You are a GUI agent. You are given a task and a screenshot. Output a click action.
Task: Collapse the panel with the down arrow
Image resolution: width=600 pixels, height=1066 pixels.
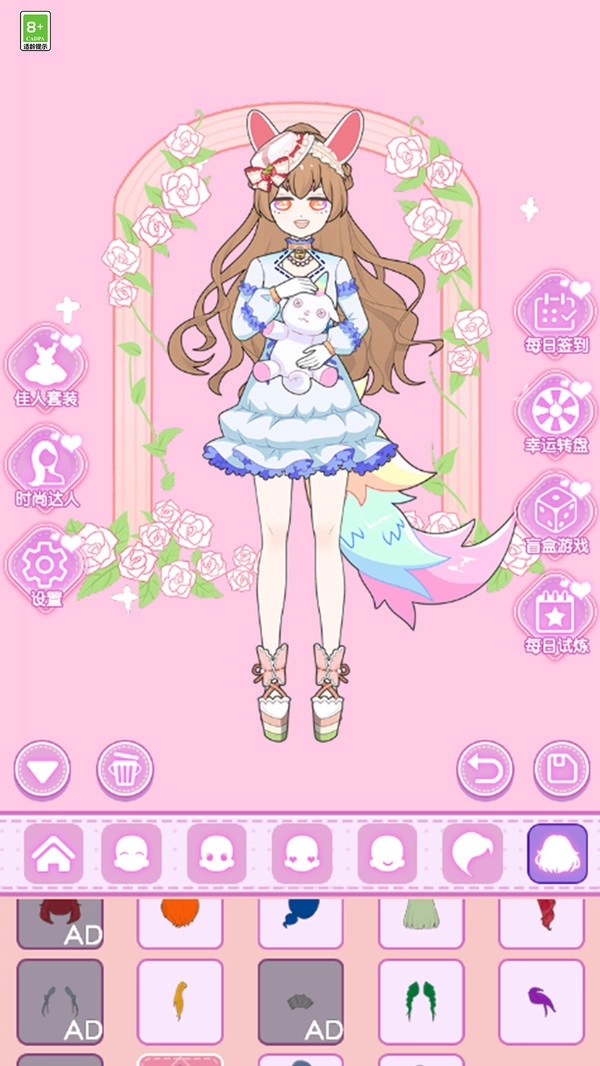pyautogui.click(x=42, y=770)
